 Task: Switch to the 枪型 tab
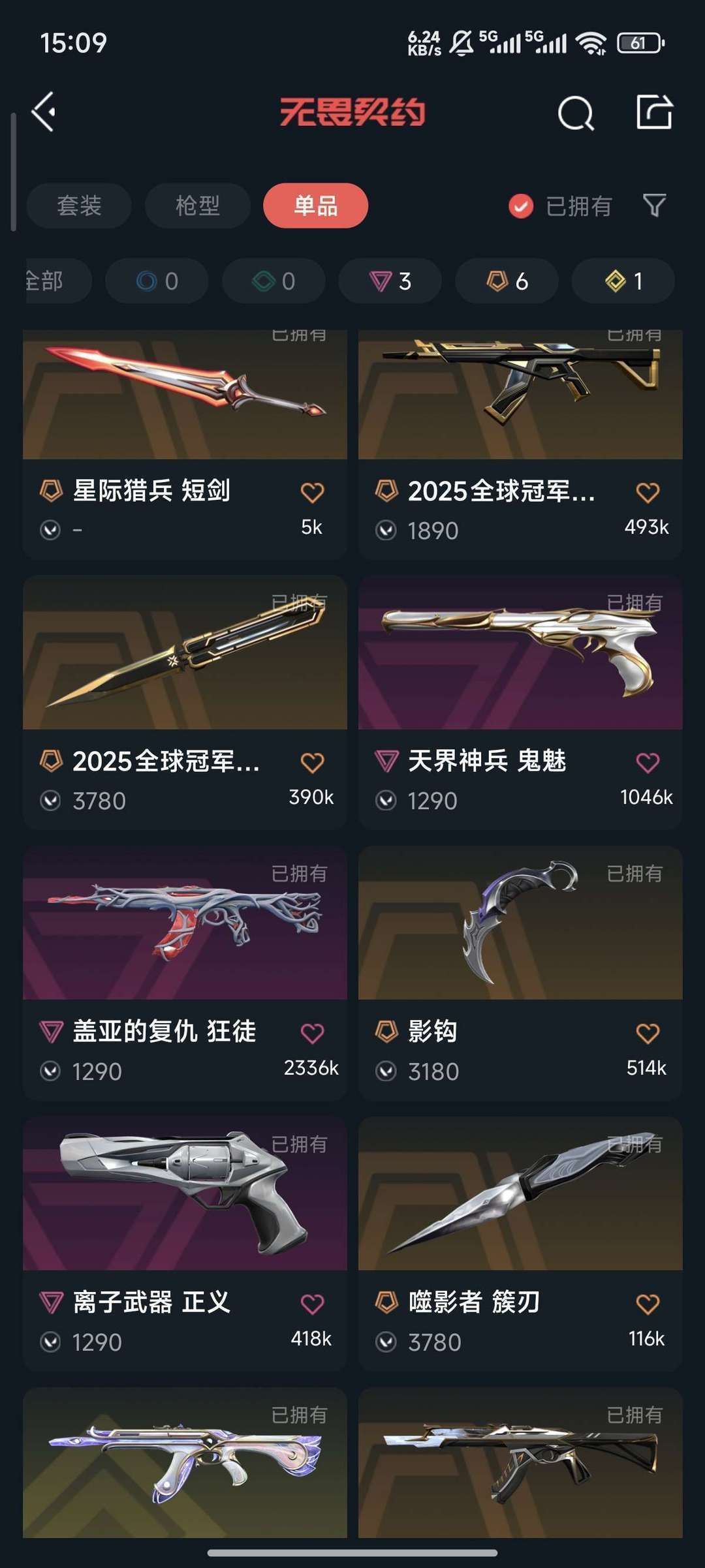(x=197, y=206)
